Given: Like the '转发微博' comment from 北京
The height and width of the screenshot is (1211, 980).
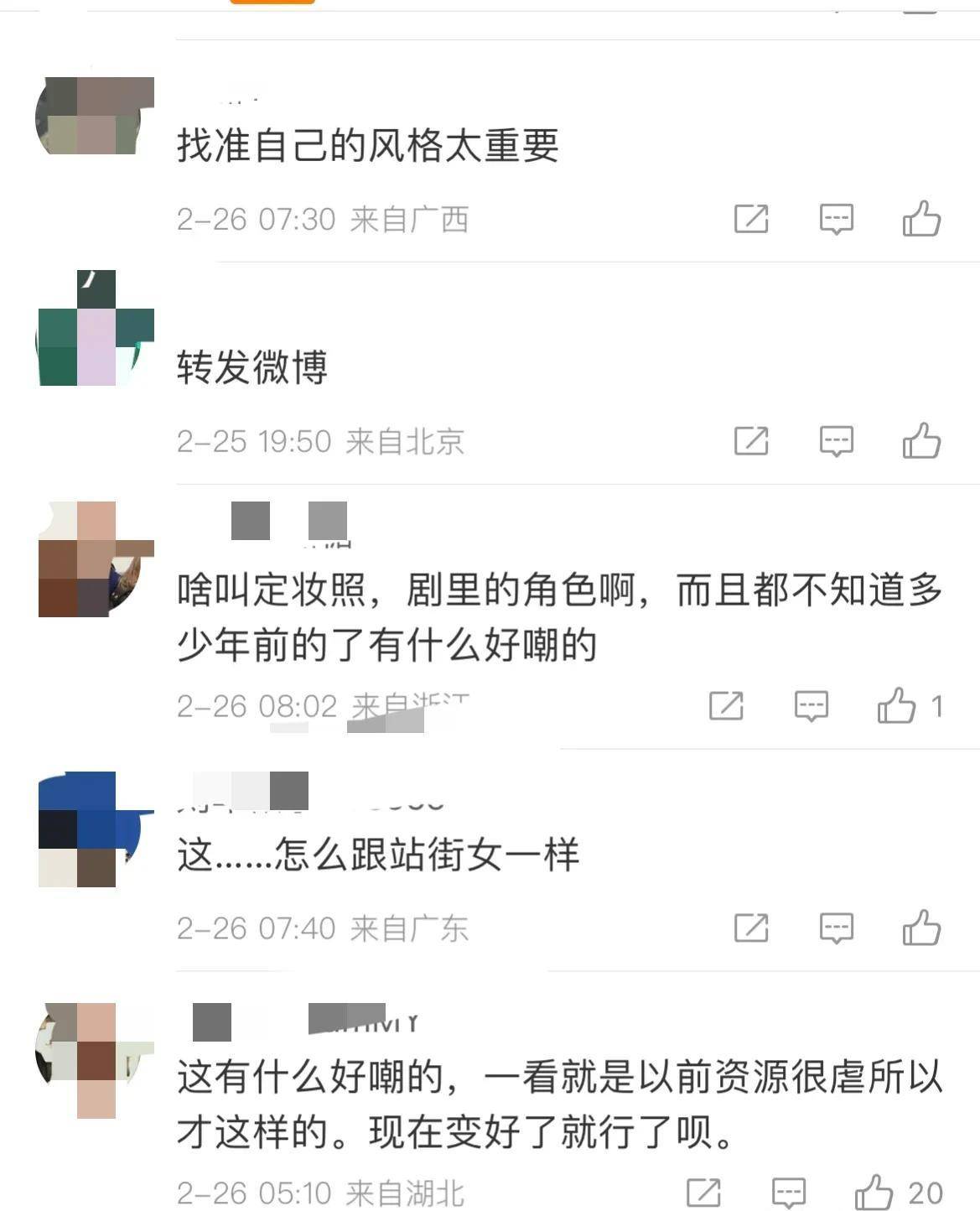Looking at the screenshot, I should [921, 440].
